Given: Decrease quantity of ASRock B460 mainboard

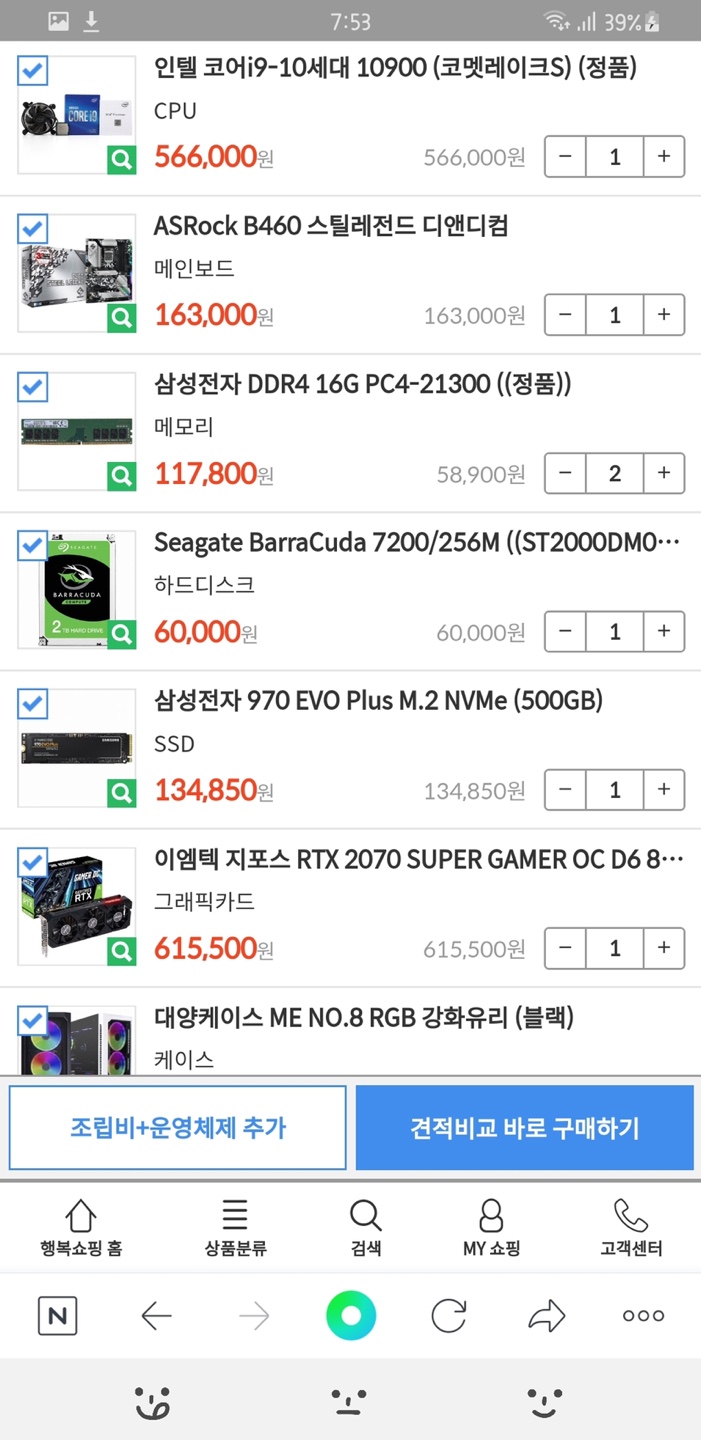Looking at the screenshot, I should pos(566,315).
